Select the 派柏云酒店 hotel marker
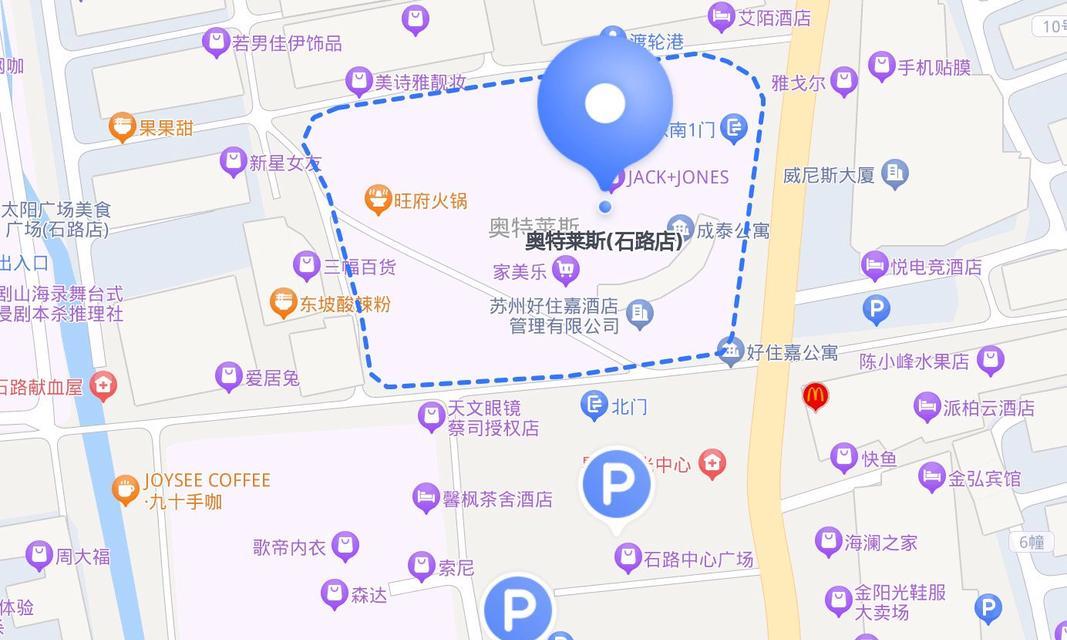 [x=927, y=407]
